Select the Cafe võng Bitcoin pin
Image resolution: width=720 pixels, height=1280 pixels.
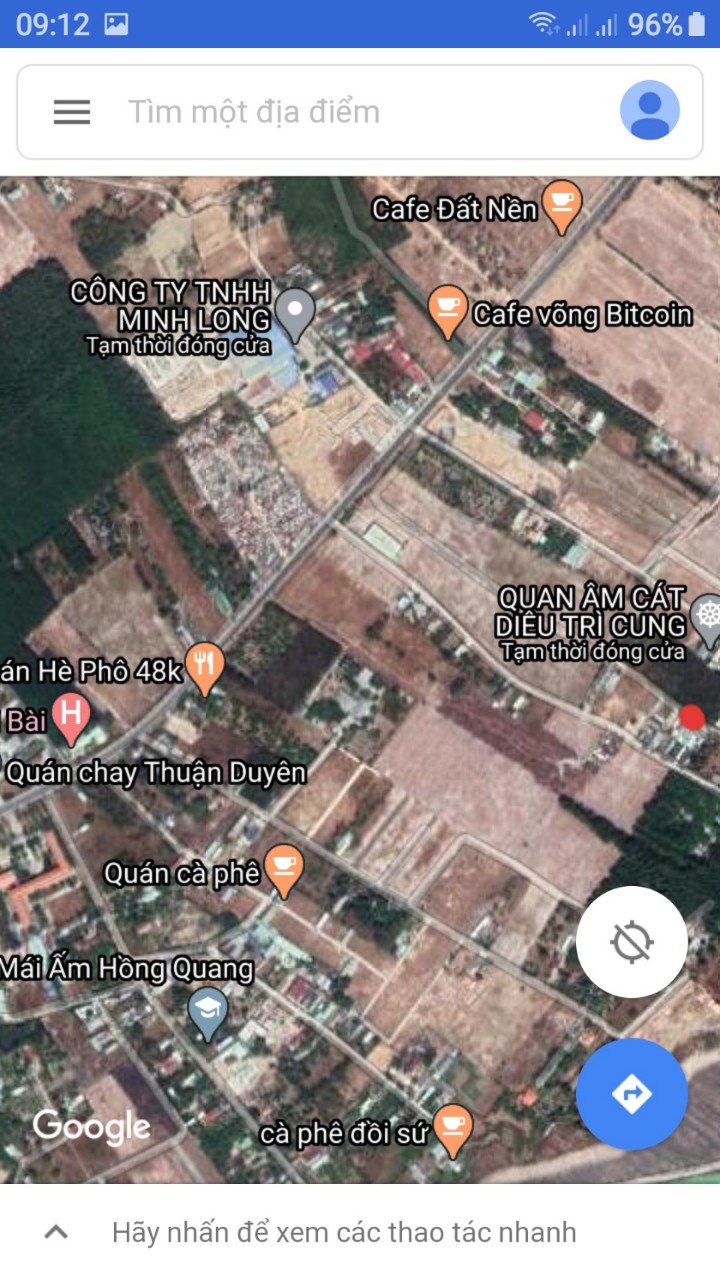[448, 310]
